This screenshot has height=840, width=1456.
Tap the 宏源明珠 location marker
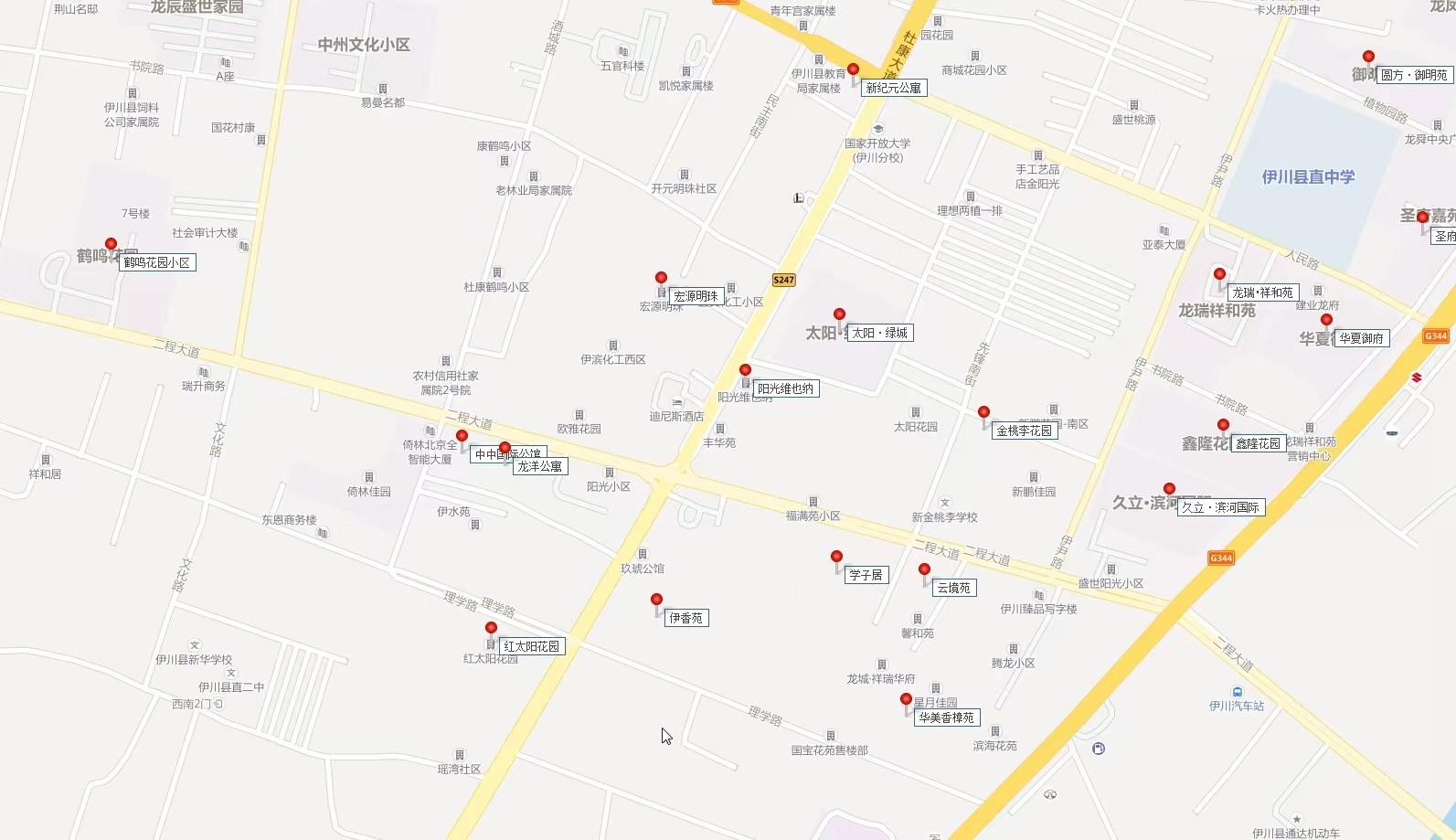tap(661, 278)
